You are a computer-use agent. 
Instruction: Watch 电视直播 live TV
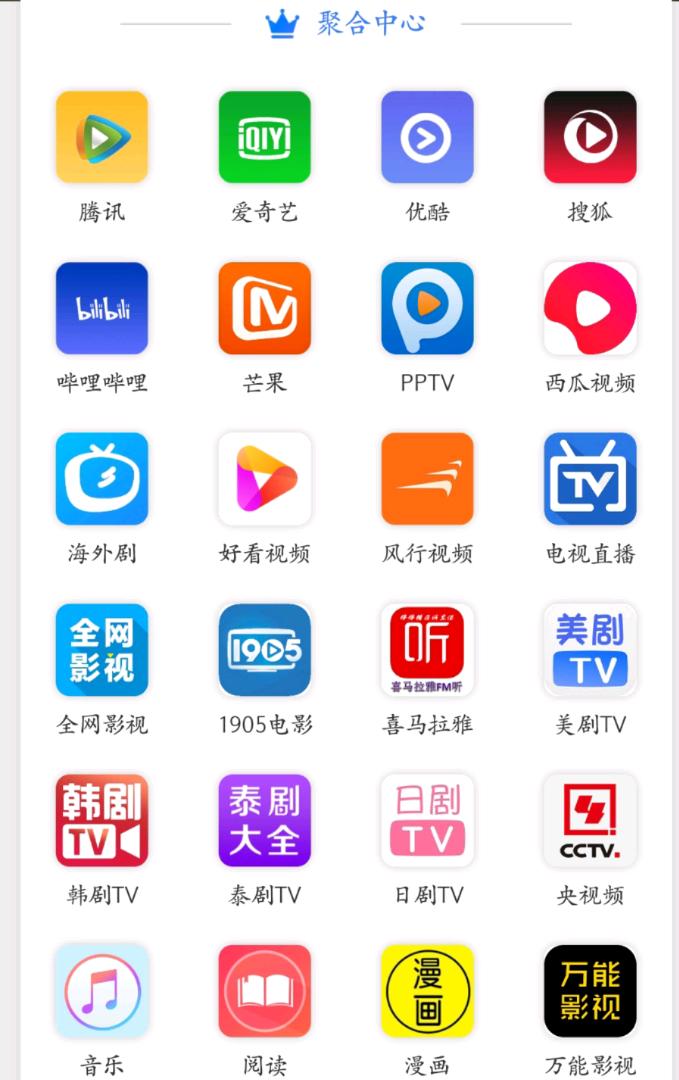[590, 479]
